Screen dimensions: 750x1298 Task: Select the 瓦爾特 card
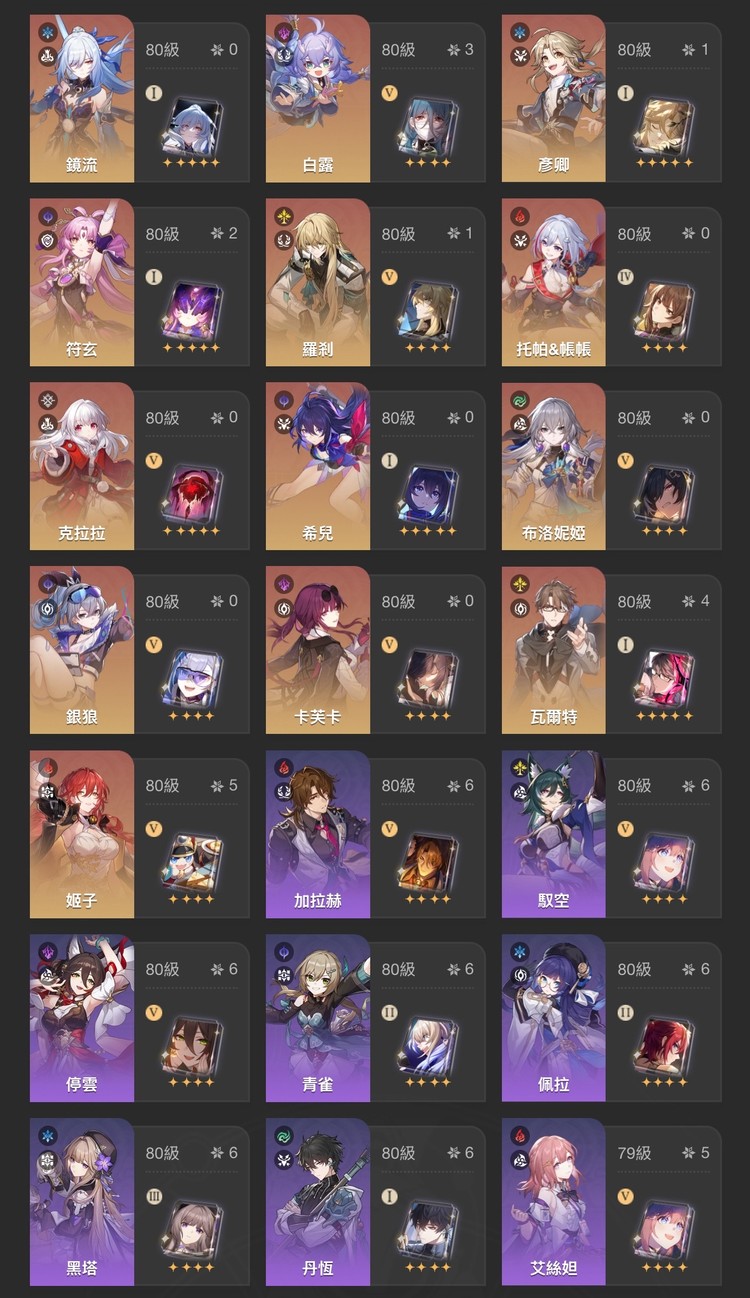[554, 650]
